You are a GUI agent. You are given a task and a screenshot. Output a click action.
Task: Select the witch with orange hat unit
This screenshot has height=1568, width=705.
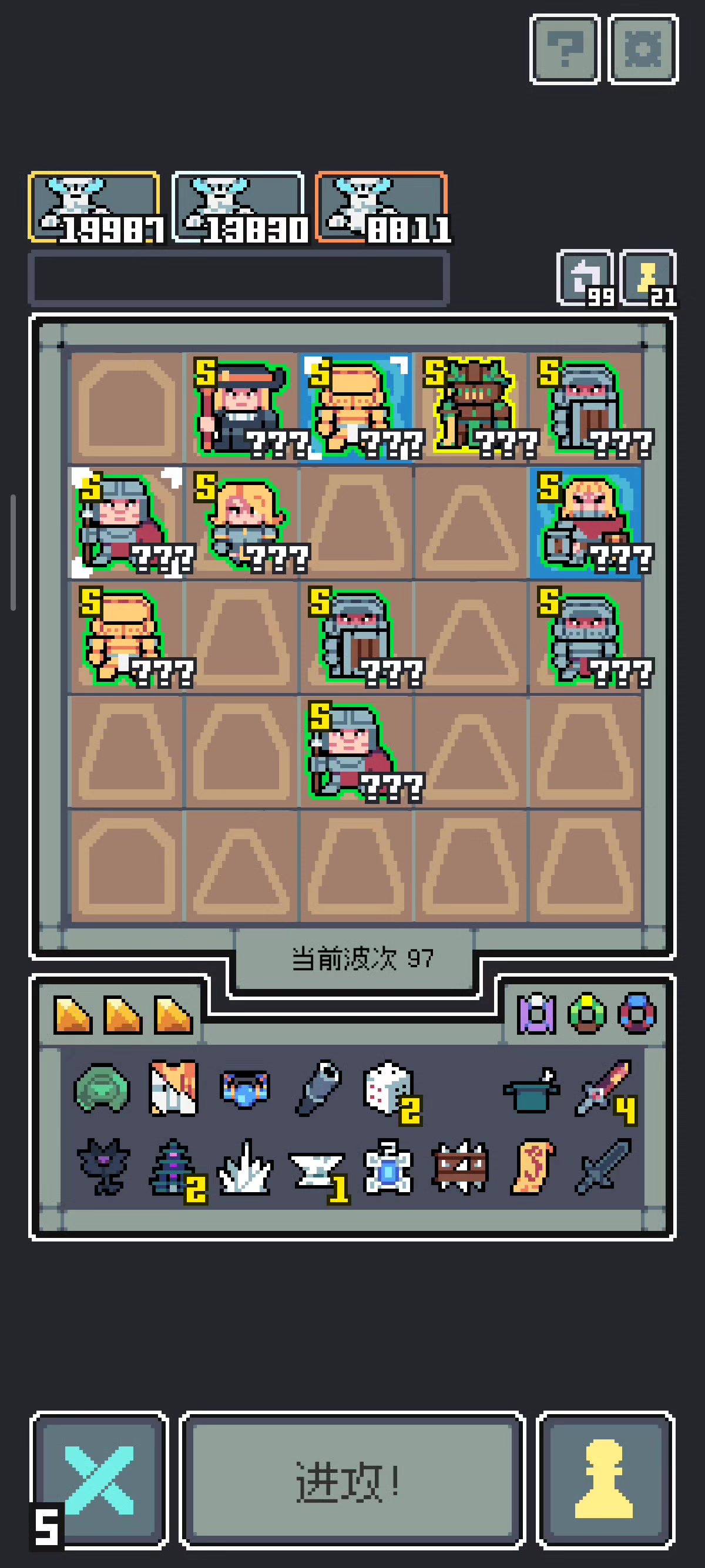click(241, 408)
